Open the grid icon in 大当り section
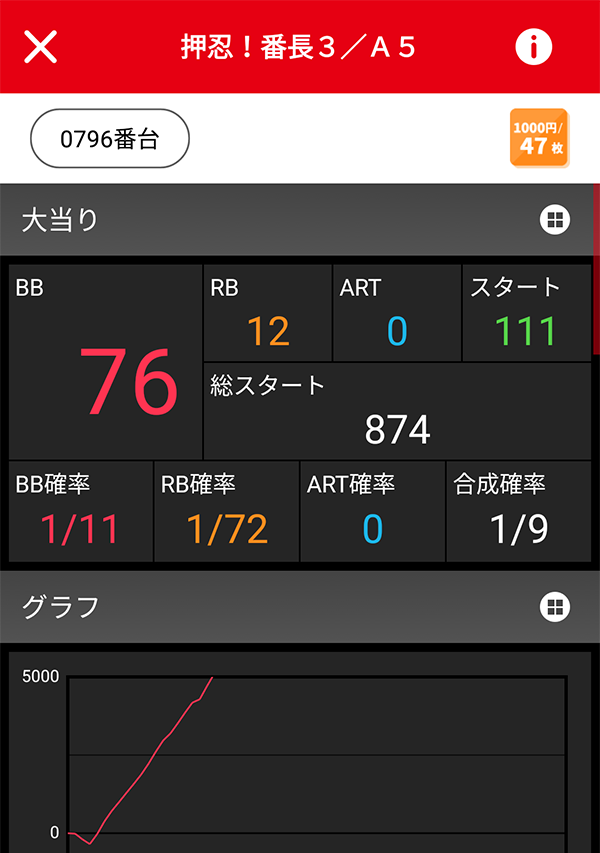The height and width of the screenshot is (853, 600). tap(555, 220)
